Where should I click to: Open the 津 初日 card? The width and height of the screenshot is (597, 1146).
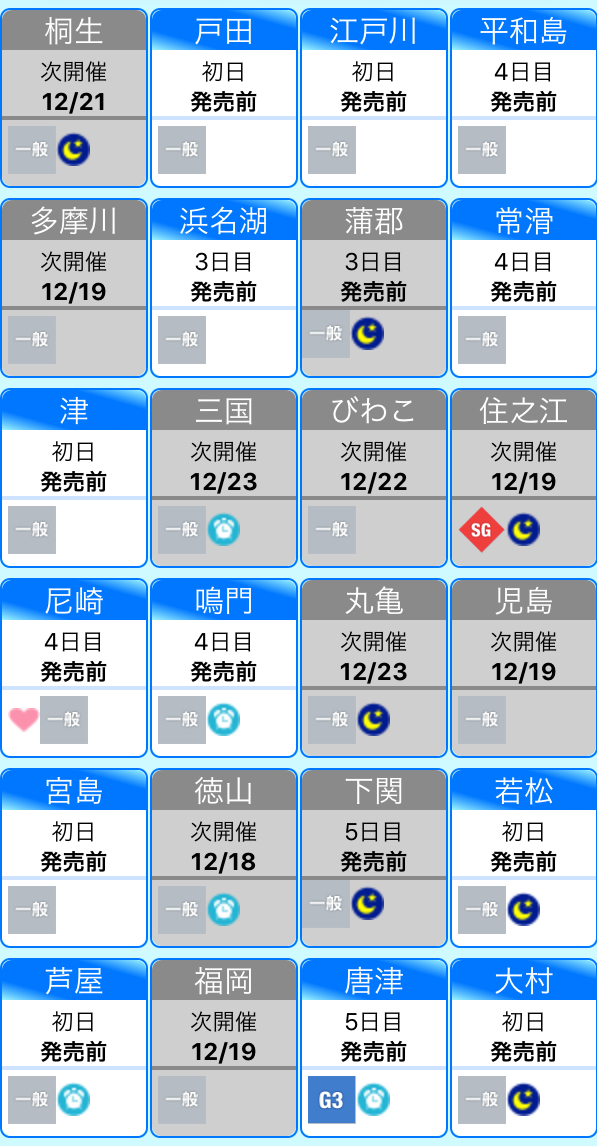(74, 478)
